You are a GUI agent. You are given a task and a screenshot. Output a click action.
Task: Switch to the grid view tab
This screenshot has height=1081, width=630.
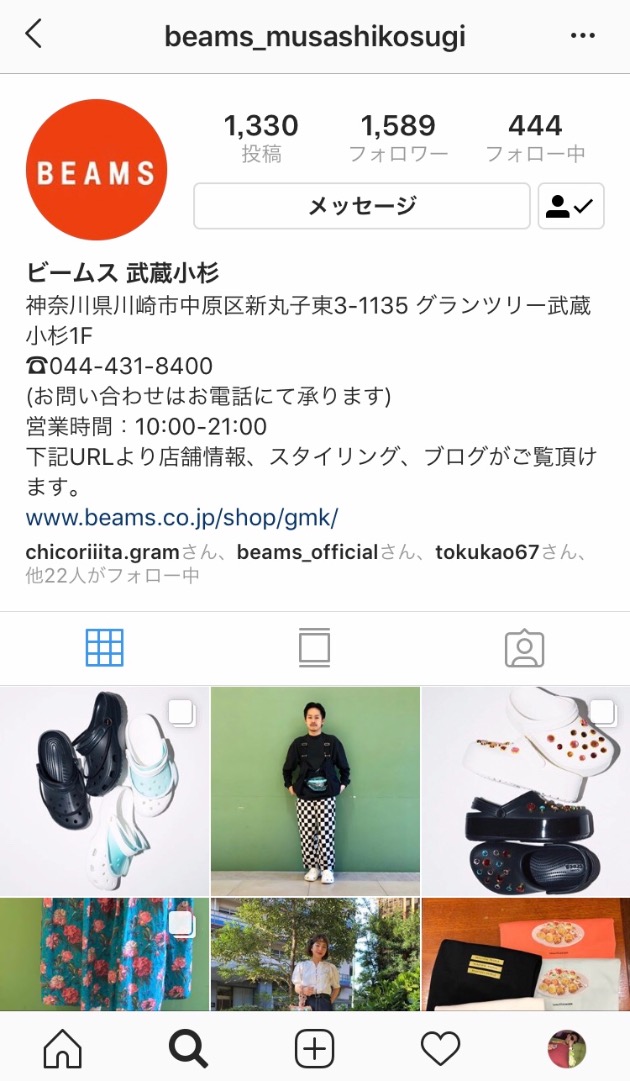pyautogui.click(x=105, y=648)
